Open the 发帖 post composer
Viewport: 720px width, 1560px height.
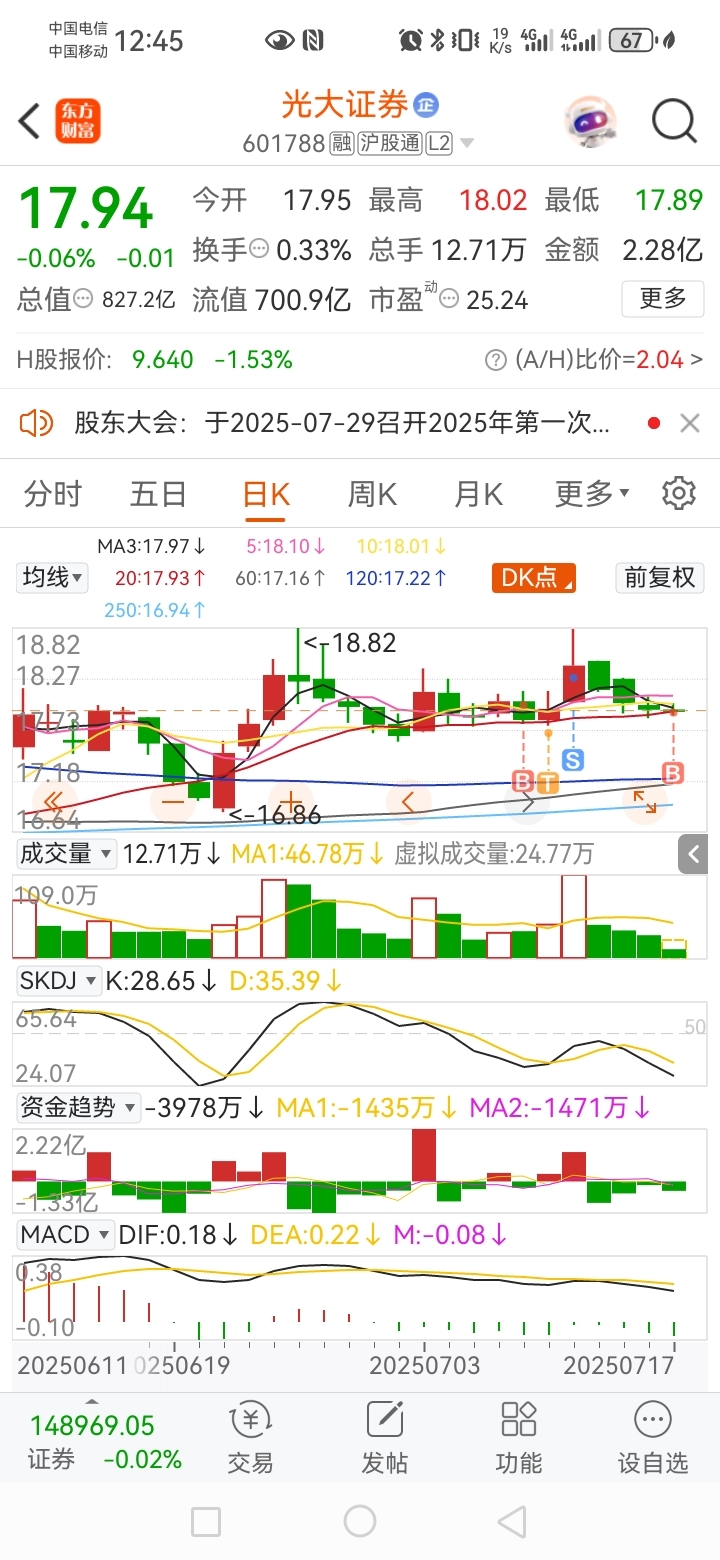point(385,1438)
